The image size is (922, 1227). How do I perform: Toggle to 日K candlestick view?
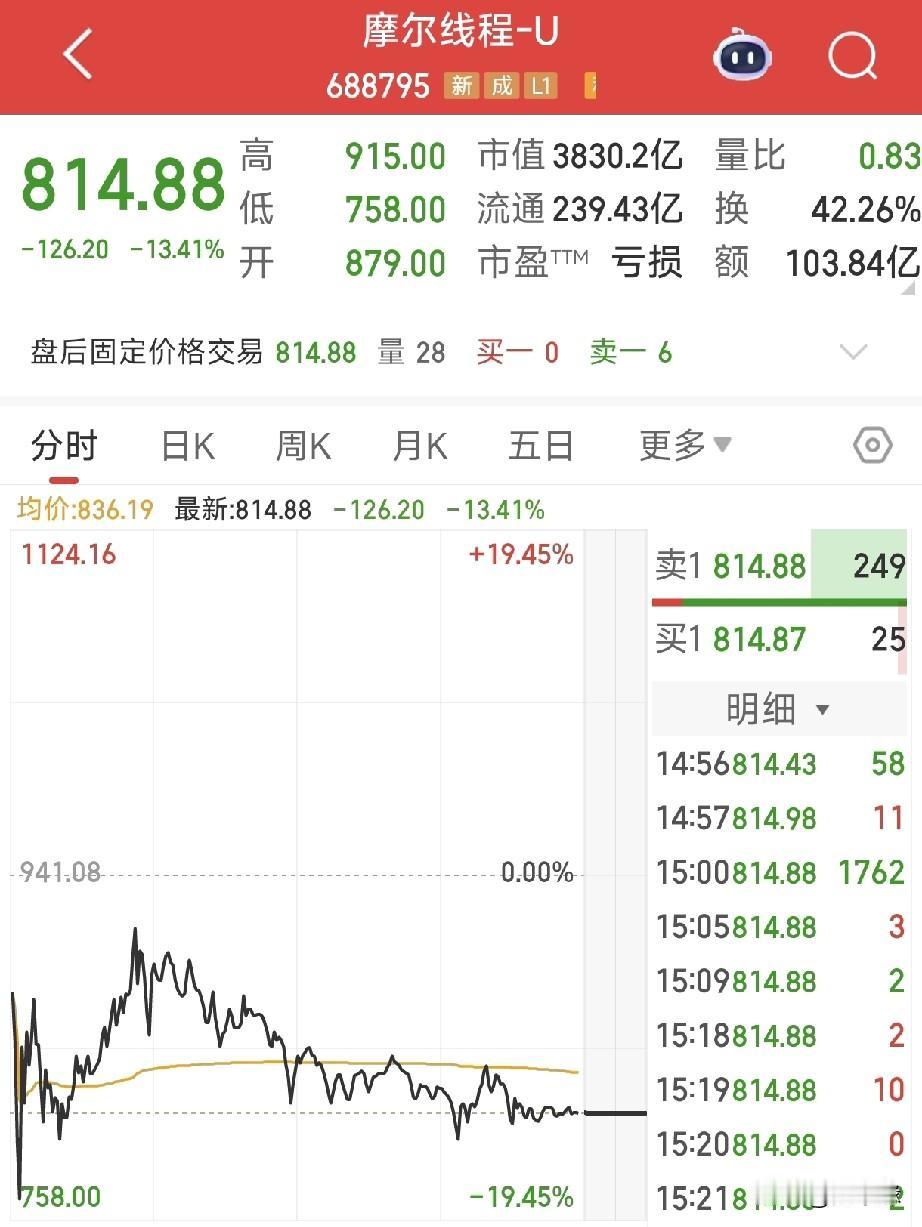(186, 445)
